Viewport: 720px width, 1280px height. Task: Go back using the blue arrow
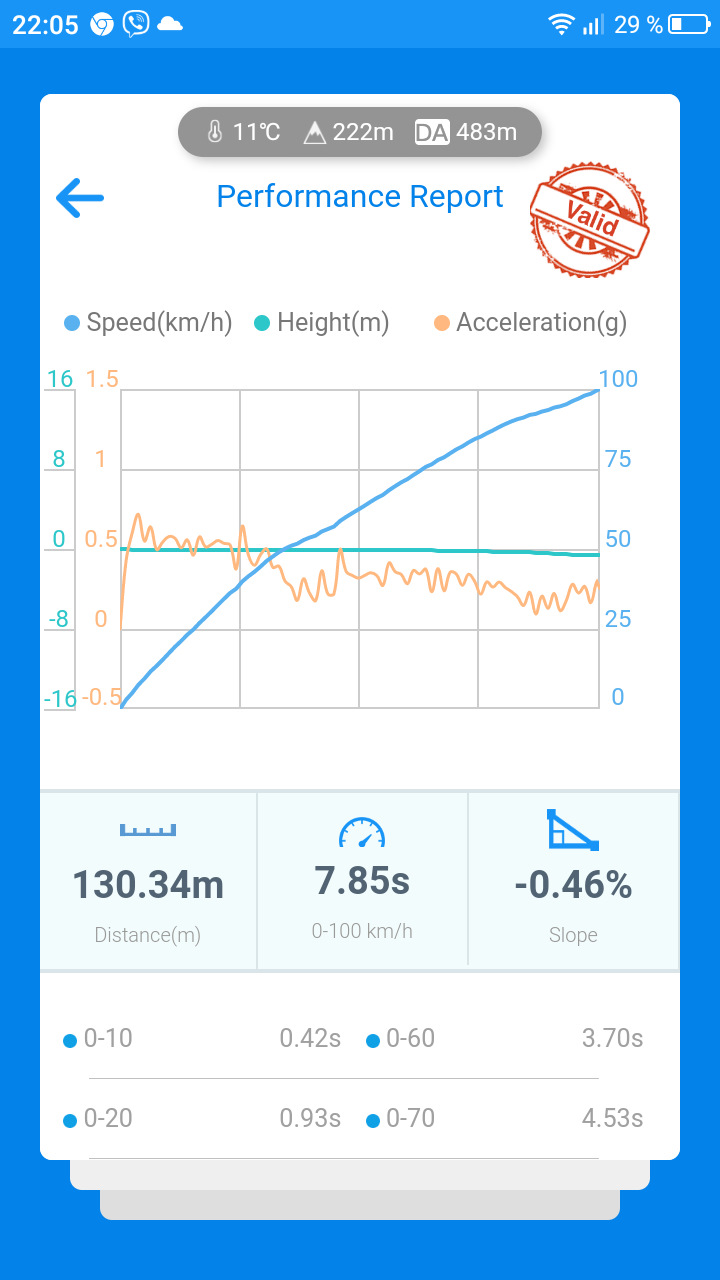[x=80, y=198]
